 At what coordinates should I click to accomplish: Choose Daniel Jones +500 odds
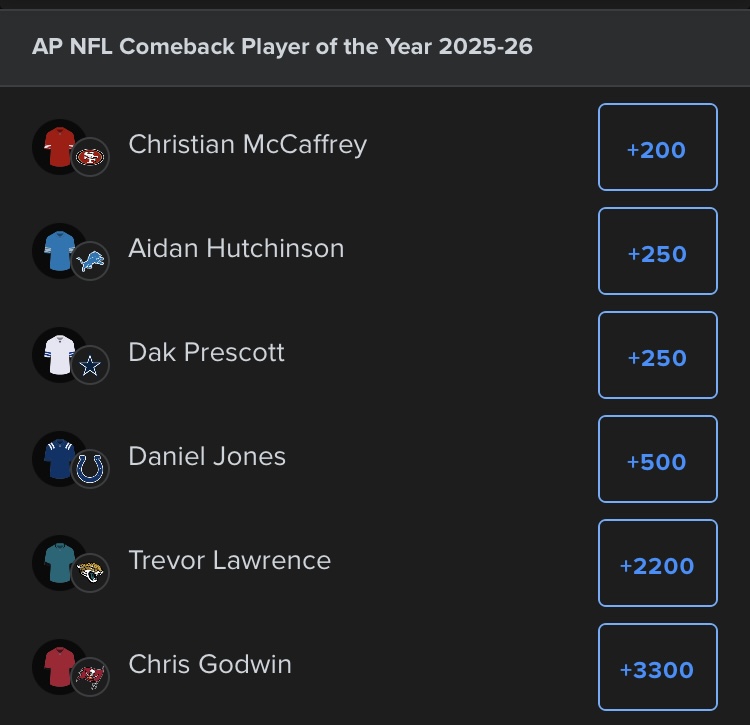coord(657,460)
